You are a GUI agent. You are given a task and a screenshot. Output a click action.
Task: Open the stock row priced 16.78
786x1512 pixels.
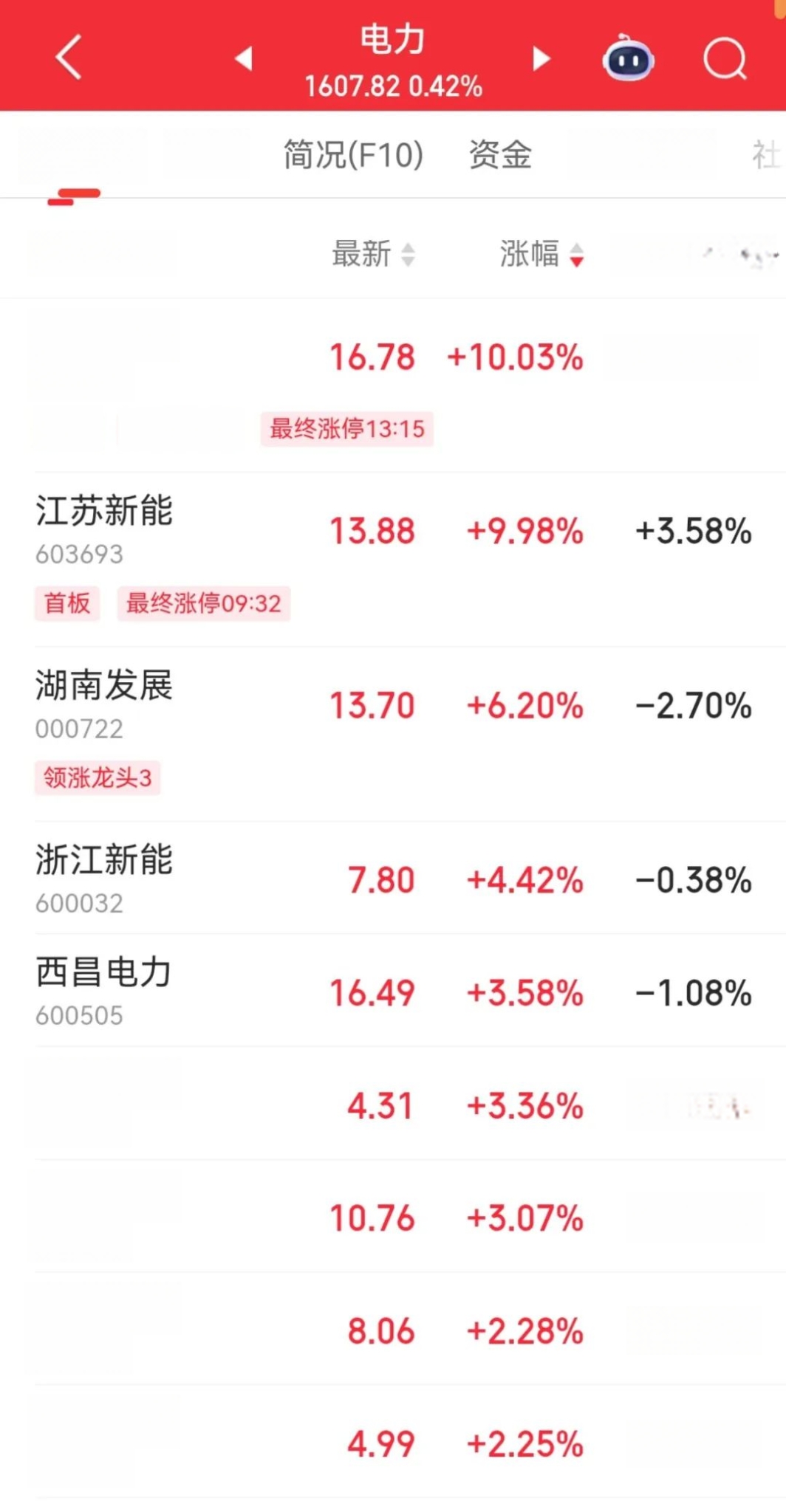(x=393, y=385)
